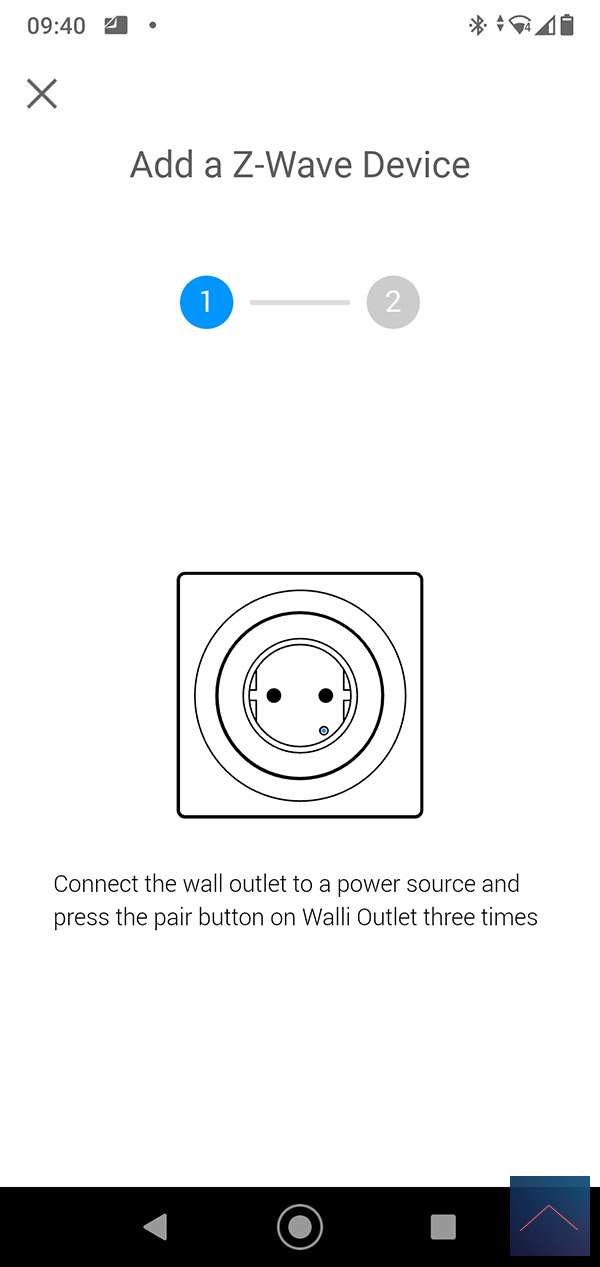600x1267 pixels.
Task: Go to the home screen
Action: (300, 1227)
